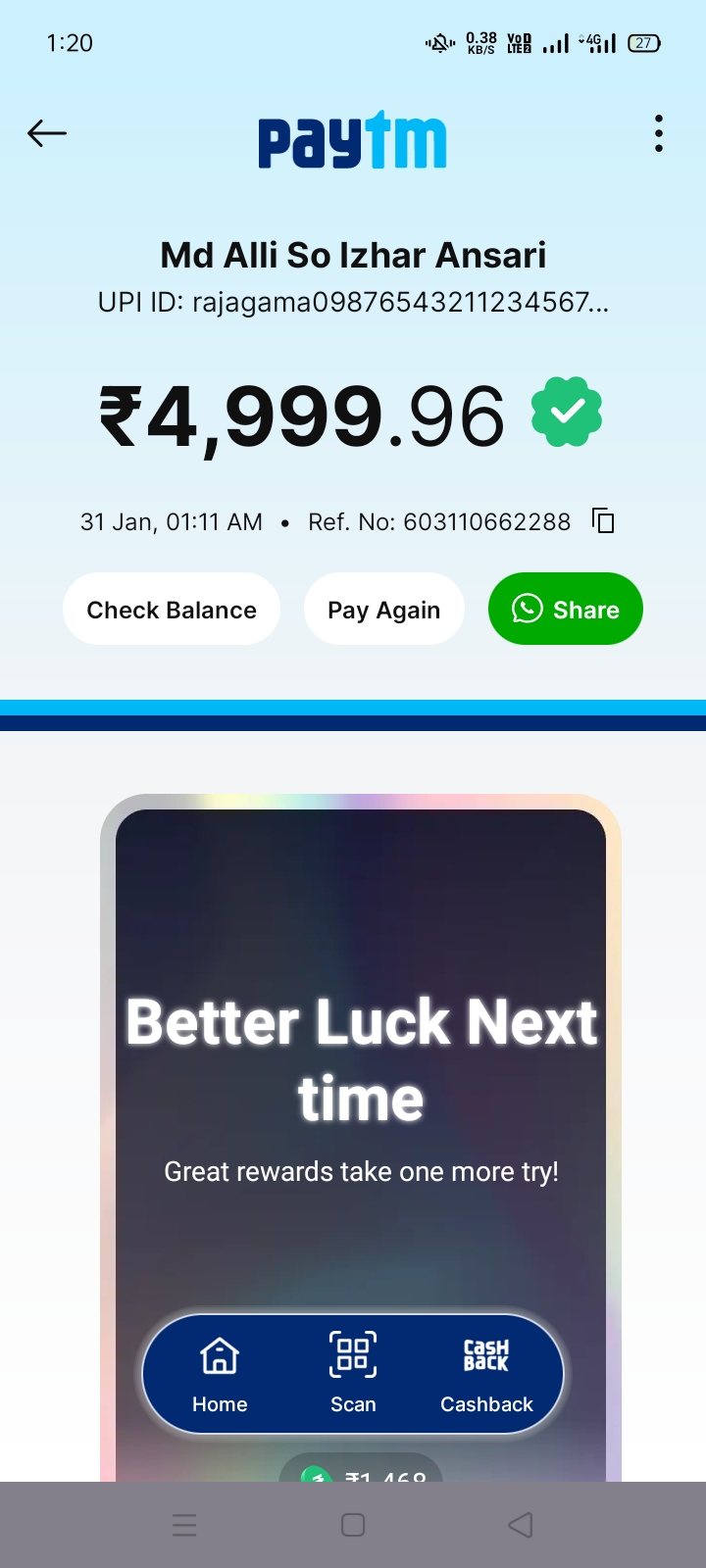Tap Check Balance button
706x1568 pixels.
[172, 610]
